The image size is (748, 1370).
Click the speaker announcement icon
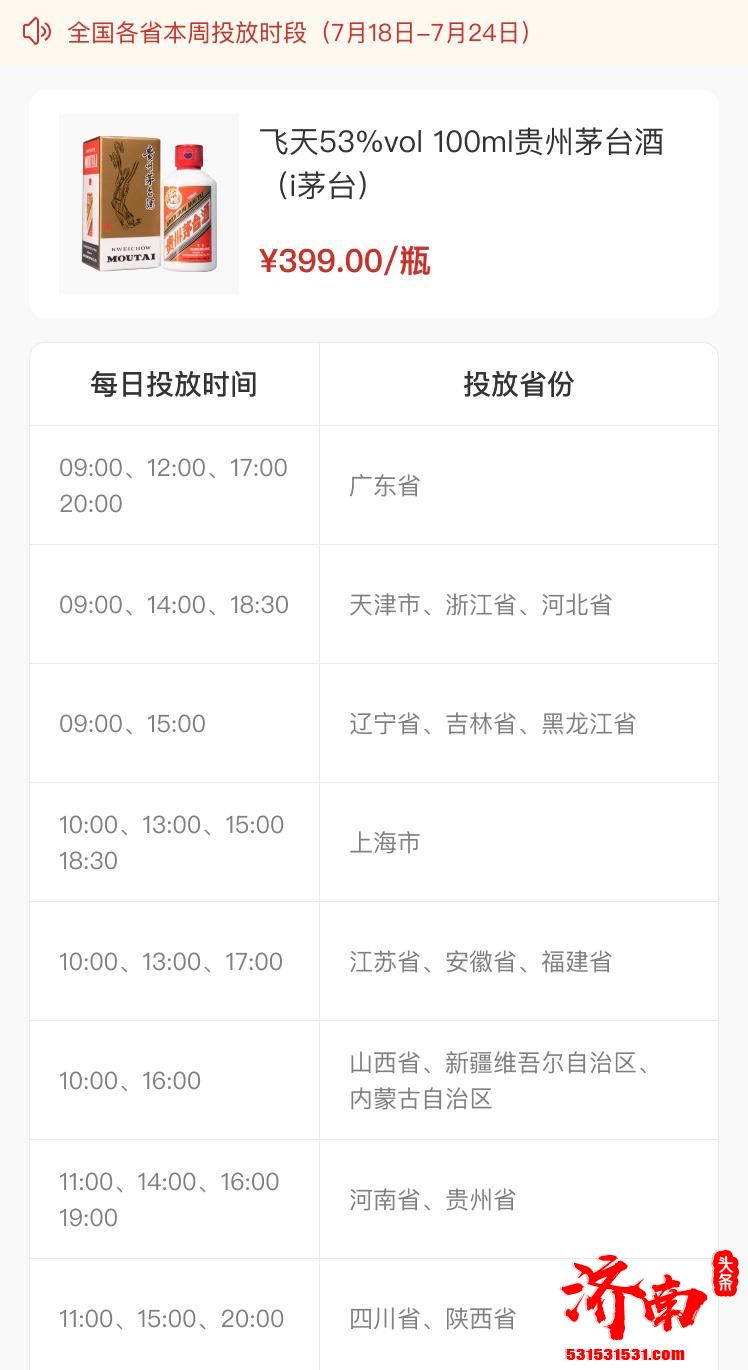38,30
